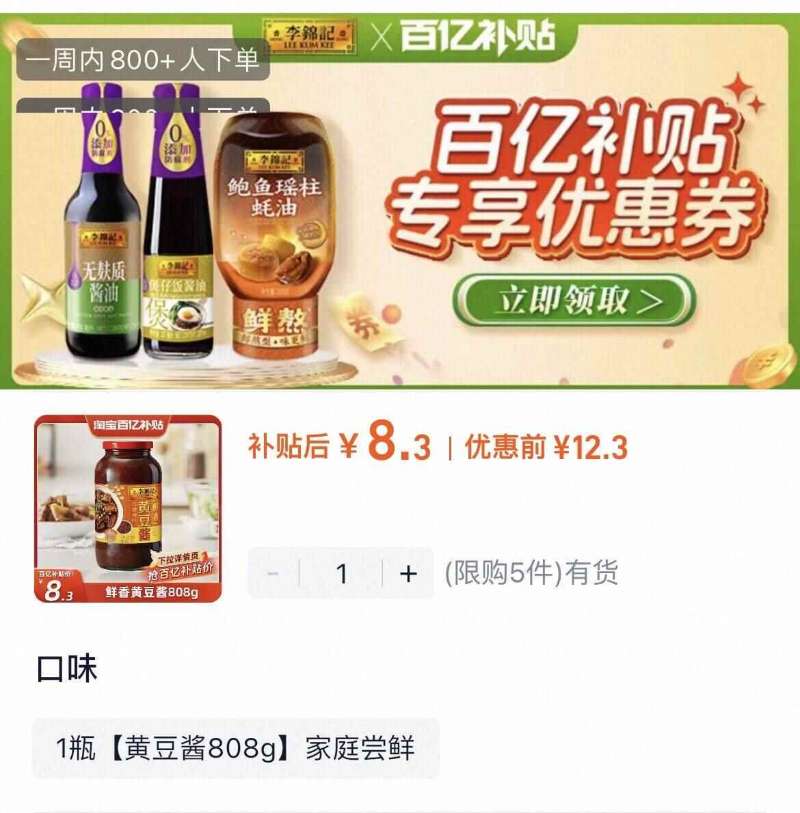Increase quantity with the plus button
Screen dimensions: 800x813
coord(405,572)
